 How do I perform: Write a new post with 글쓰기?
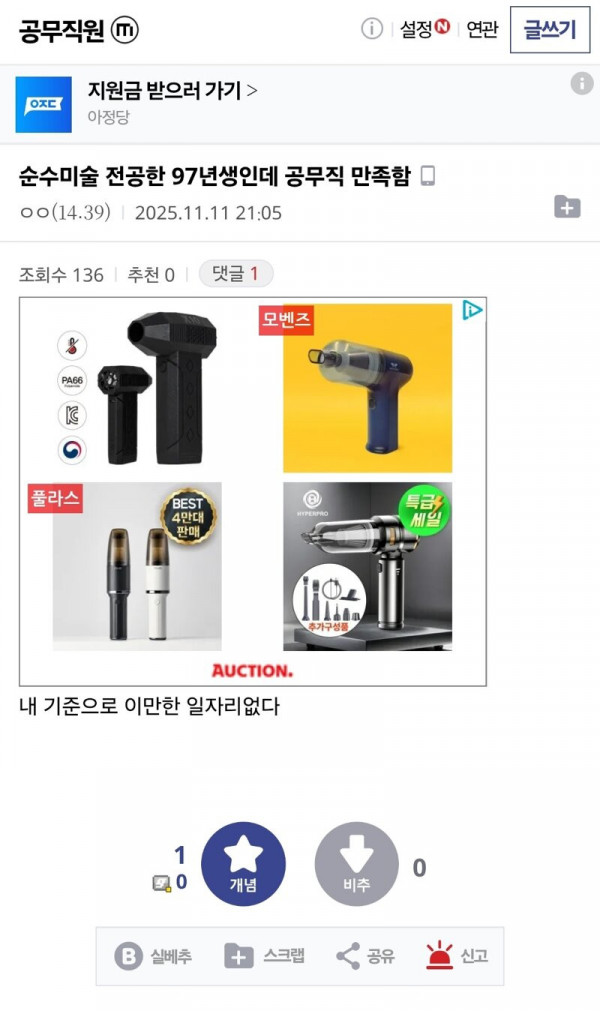(549, 30)
